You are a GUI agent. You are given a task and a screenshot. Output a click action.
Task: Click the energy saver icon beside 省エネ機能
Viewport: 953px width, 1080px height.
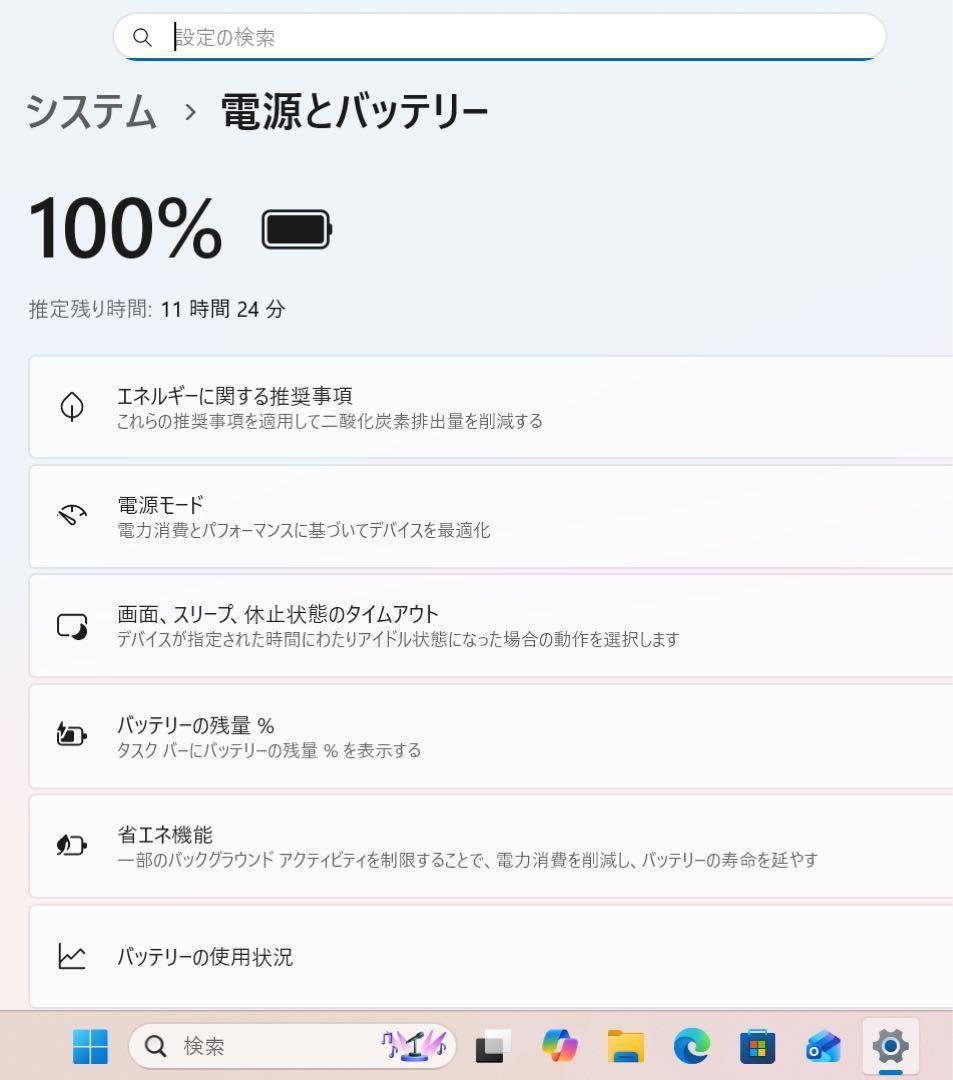coord(71,845)
